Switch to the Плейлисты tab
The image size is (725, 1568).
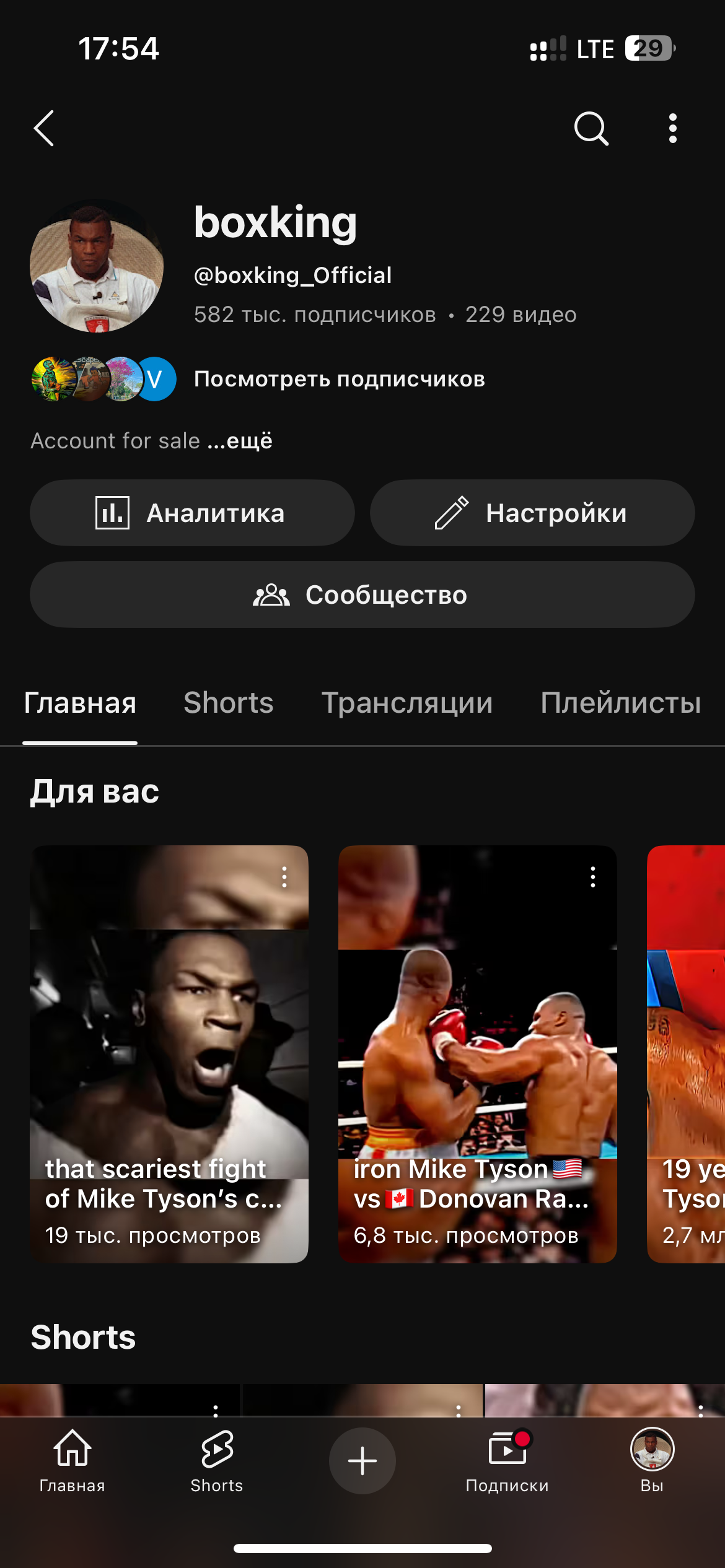(x=620, y=703)
